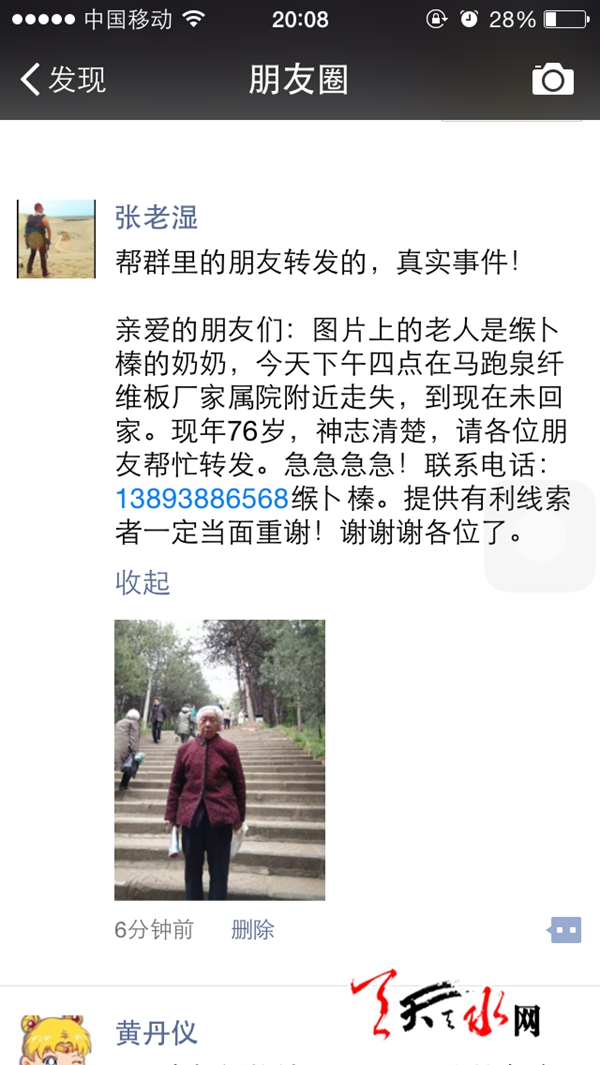This screenshot has height=1065, width=600.
Task: Collapse the post with 收起
Action: point(142,582)
